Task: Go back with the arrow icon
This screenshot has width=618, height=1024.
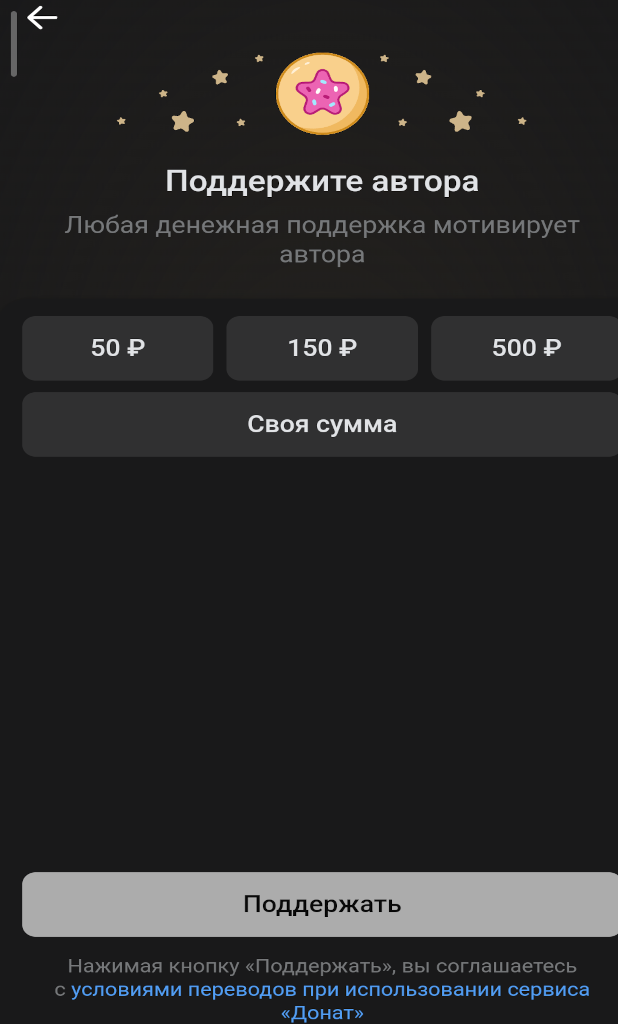Action: (x=42, y=18)
